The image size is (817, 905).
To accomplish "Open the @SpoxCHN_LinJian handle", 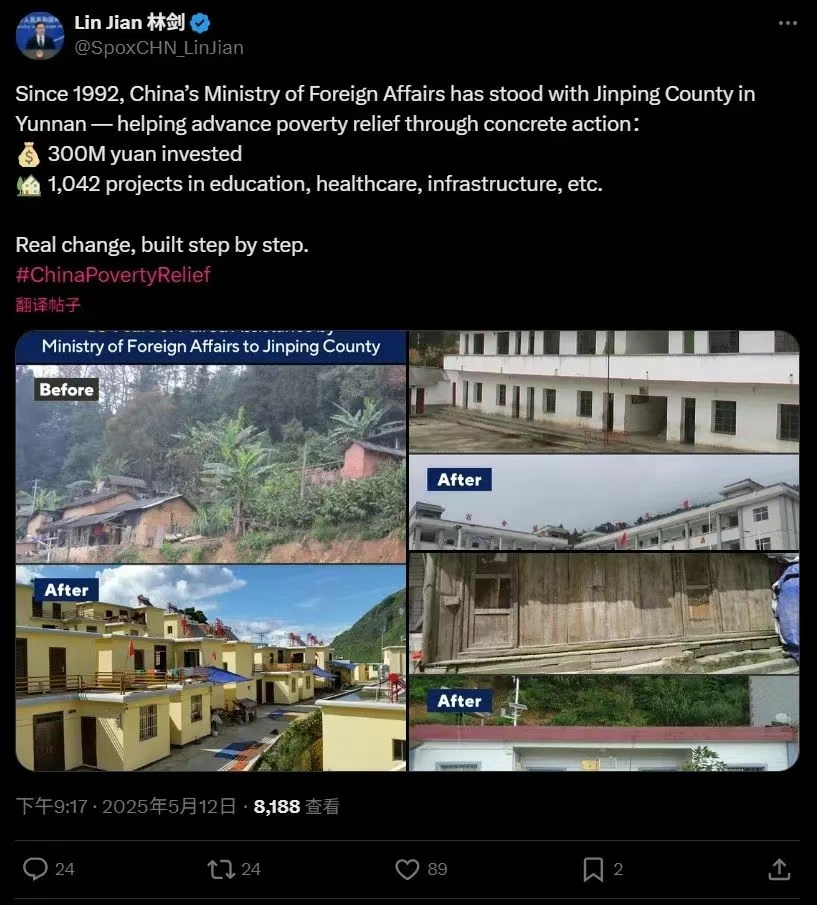I will tap(159, 47).
